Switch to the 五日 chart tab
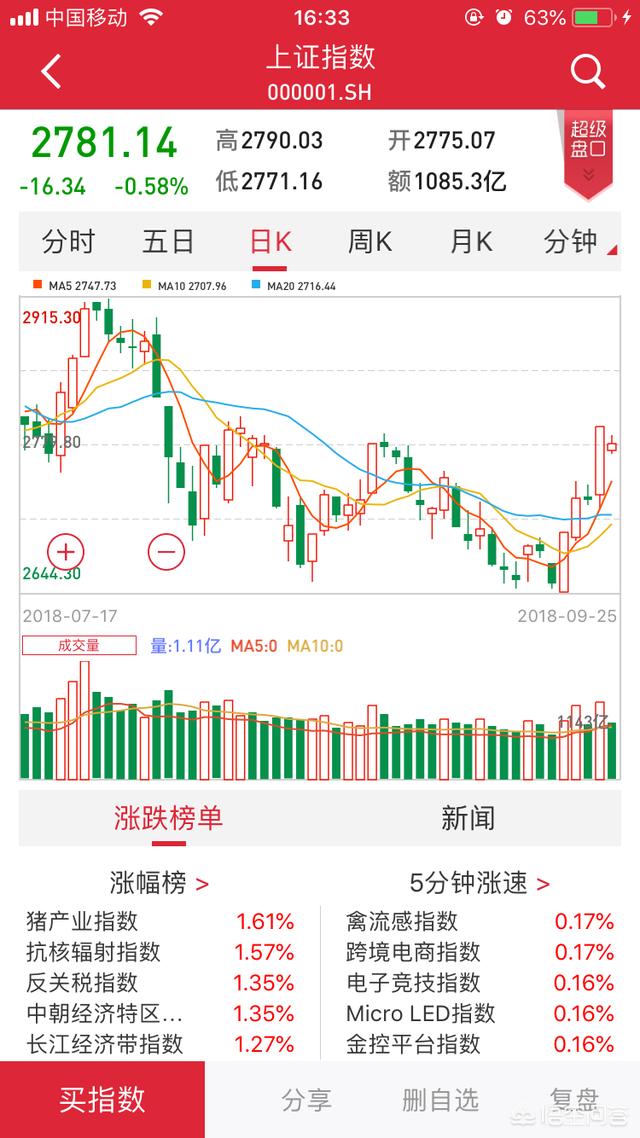 coord(168,242)
